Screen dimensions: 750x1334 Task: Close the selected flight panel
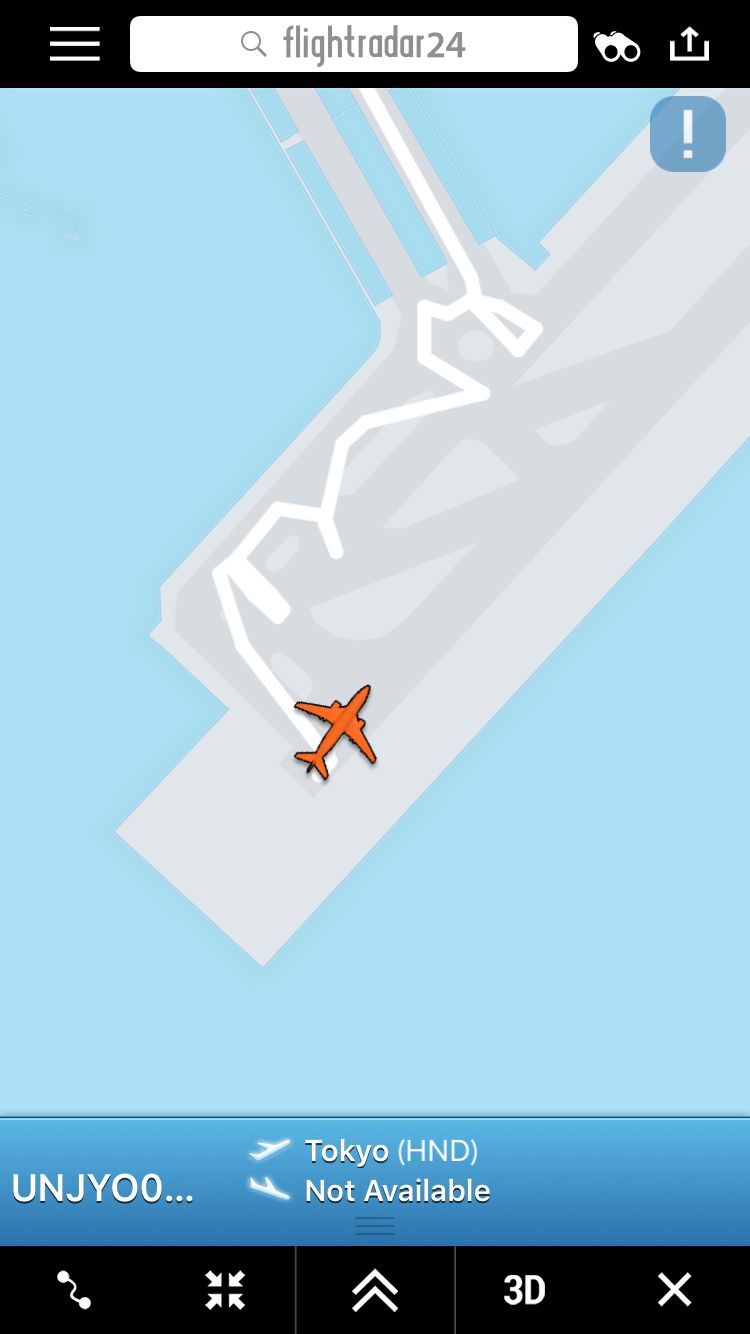pos(674,1290)
